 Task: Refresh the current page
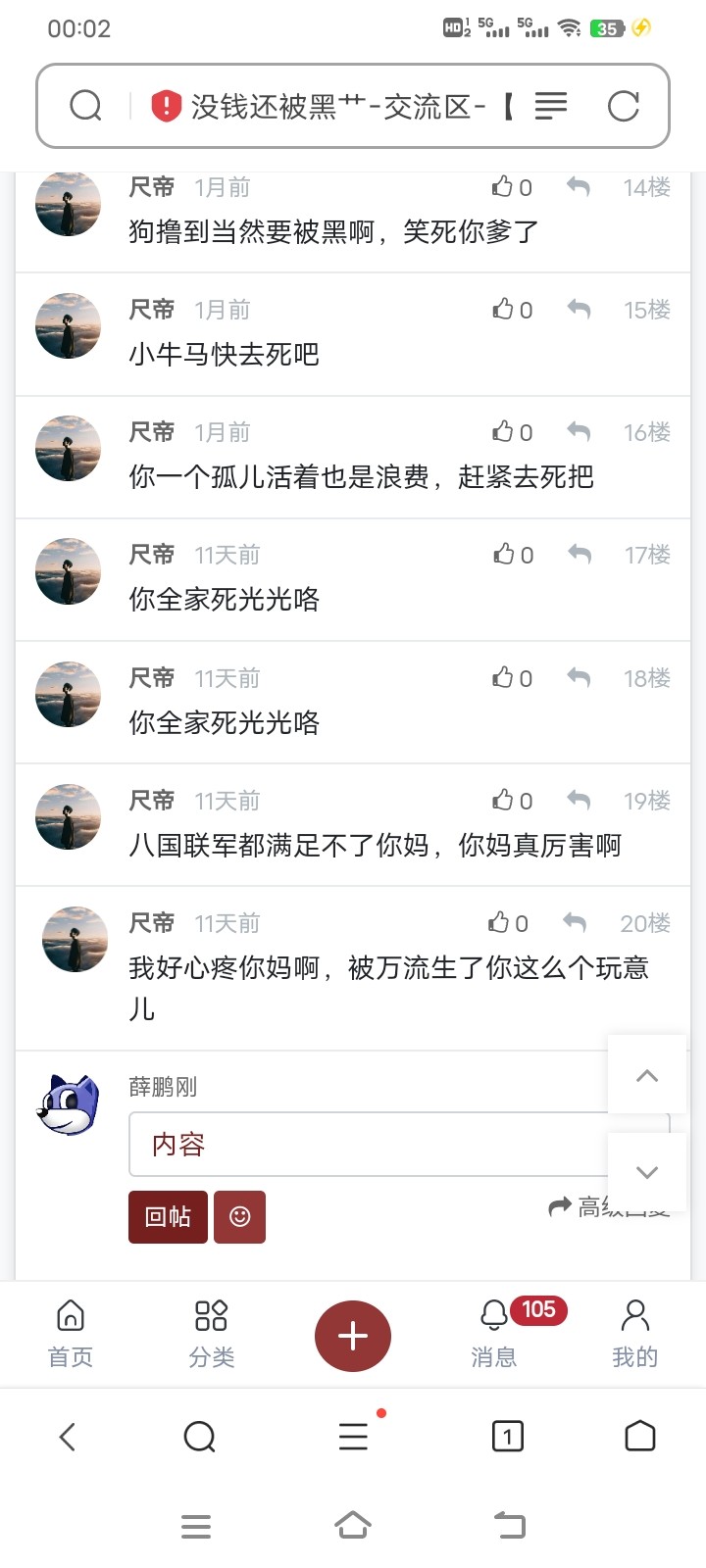tap(625, 106)
